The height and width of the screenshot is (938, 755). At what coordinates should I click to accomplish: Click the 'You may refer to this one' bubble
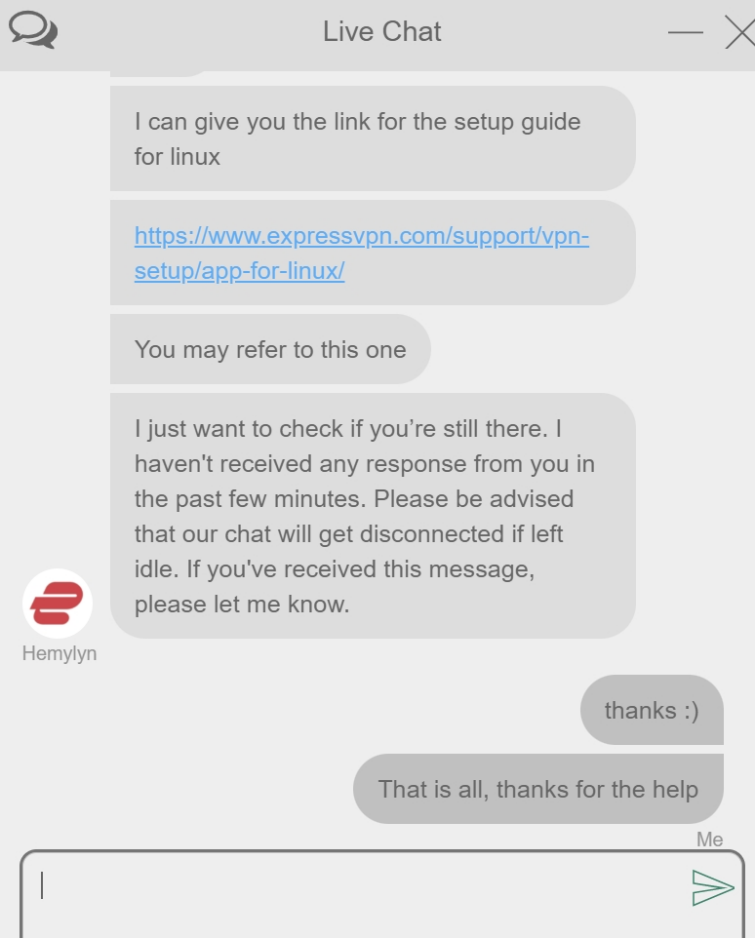[271, 349]
